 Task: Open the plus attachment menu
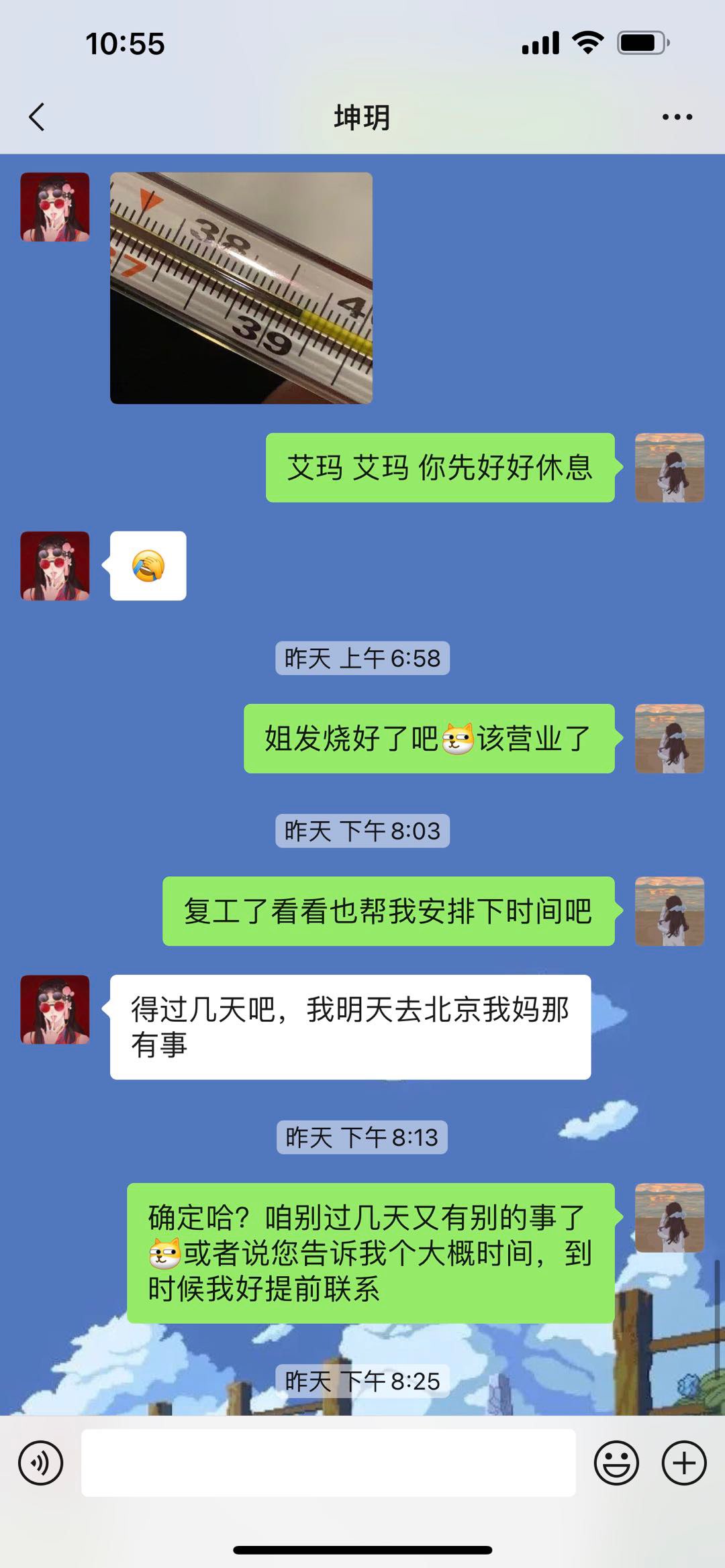(684, 1463)
